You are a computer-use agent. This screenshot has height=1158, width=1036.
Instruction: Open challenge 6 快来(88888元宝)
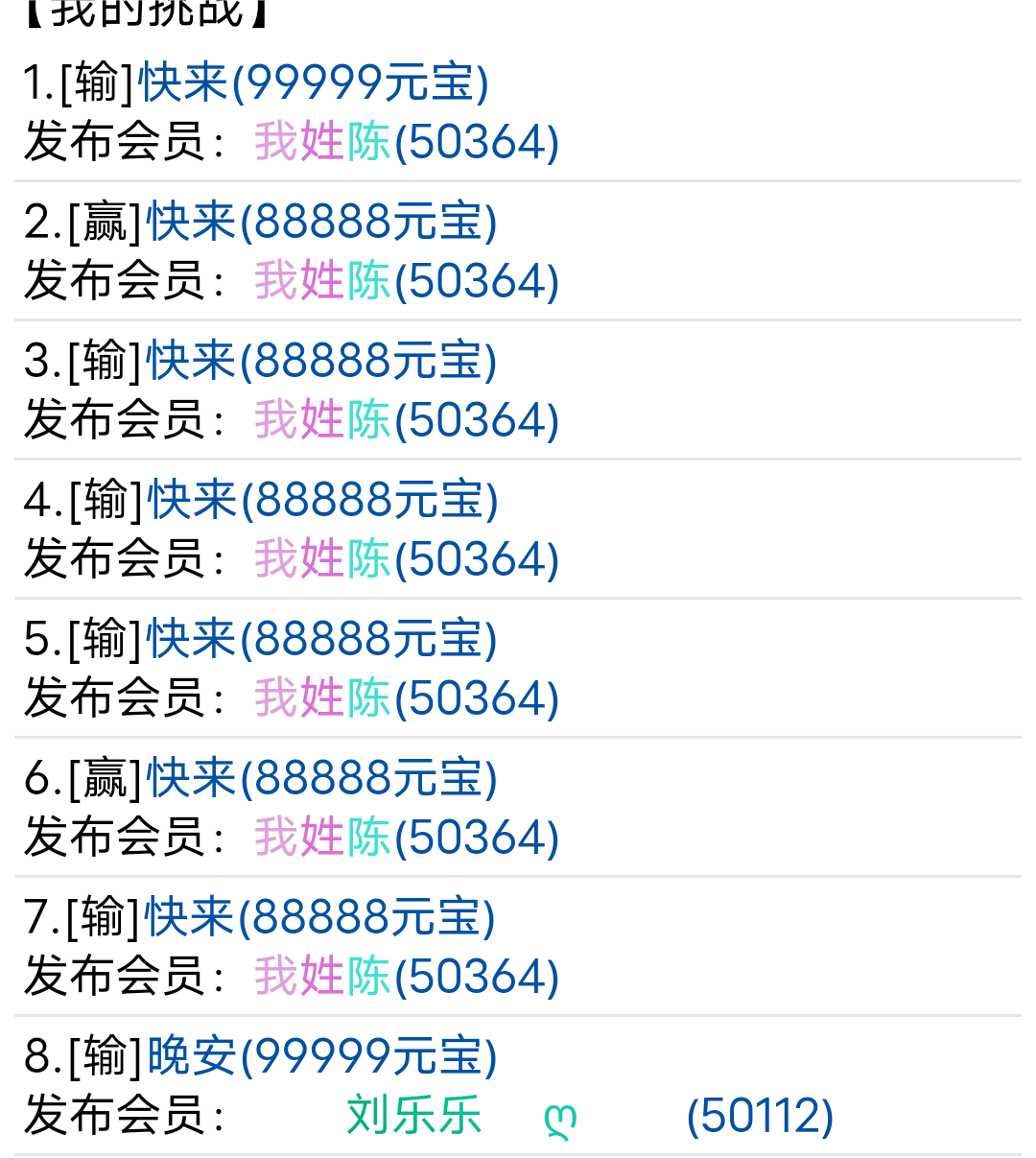coord(320,778)
